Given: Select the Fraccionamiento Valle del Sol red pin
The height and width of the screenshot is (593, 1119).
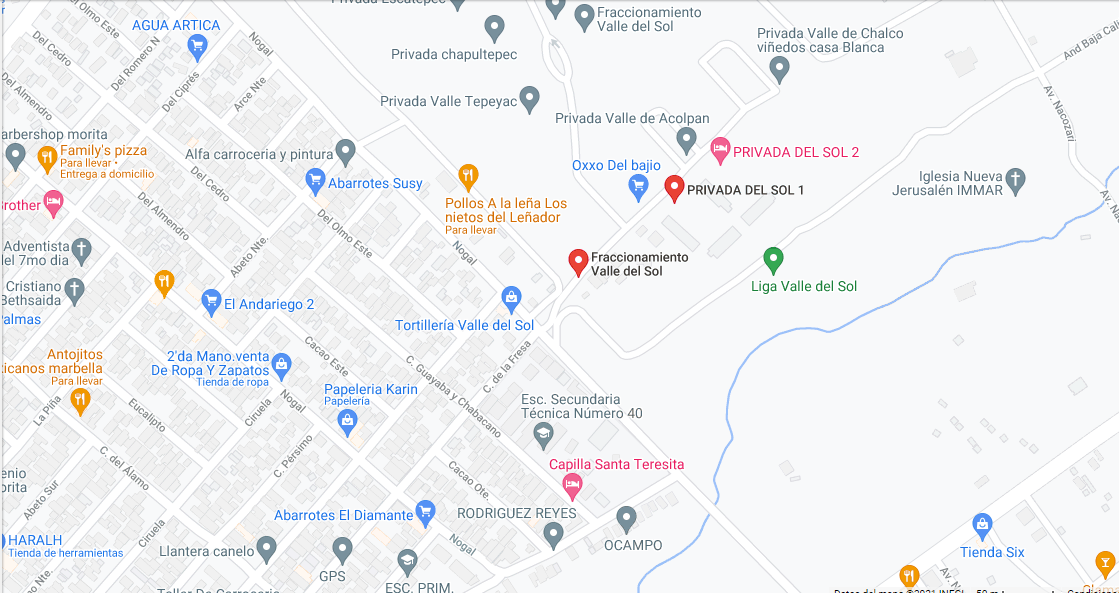Looking at the screenshot, I should [577, 261].
